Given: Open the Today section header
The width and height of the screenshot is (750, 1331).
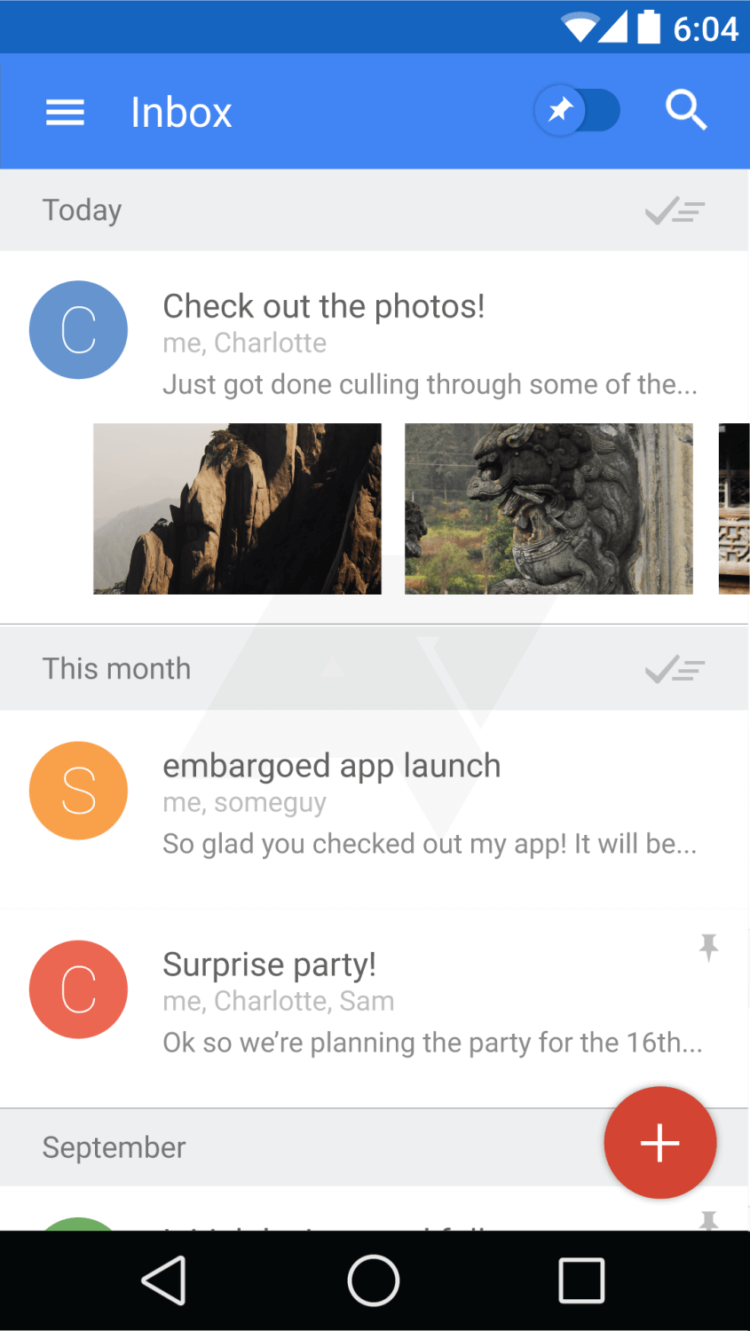Looking at the screenshot, I should [x=81, y=210].
